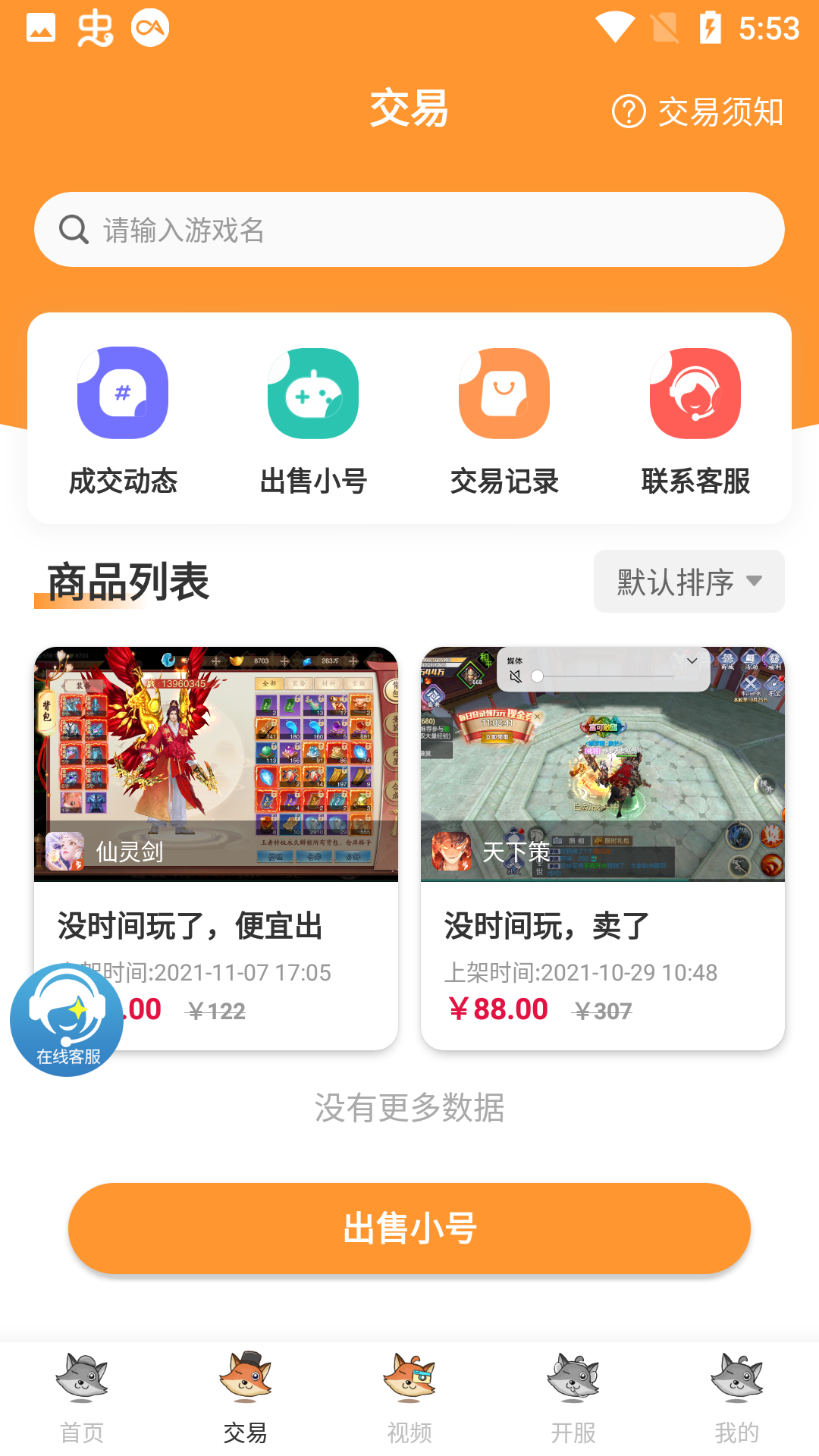Unmute the 天下策 media preview speaker toggle
Screen dimensions: 819x1456
(514, 674)
